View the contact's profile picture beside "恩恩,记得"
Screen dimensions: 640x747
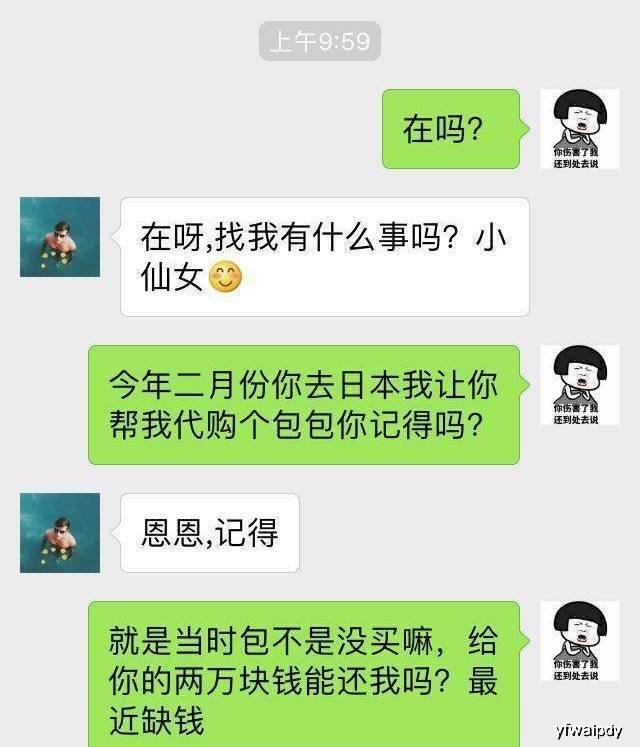point(60,533)
